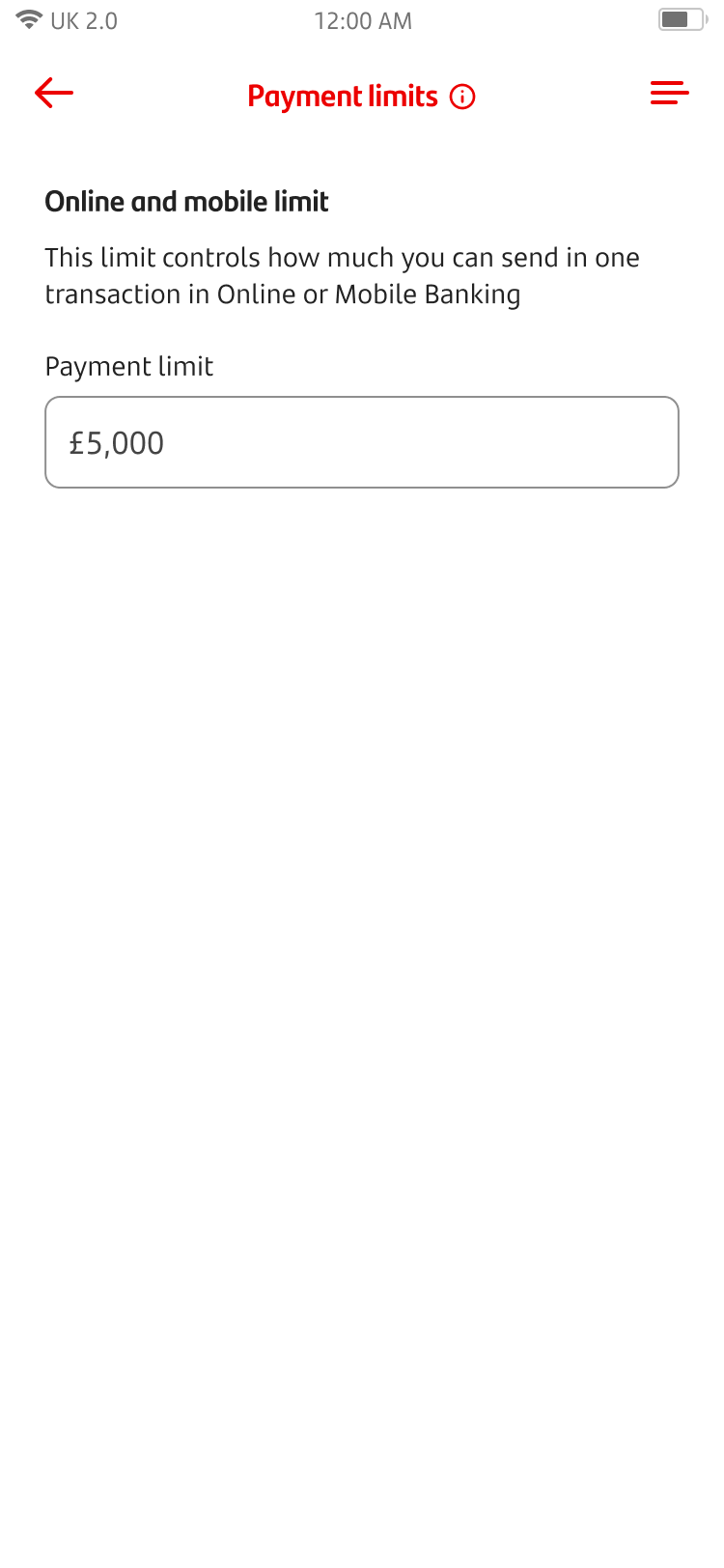Open the hamburger menu
The height and width of the screenshot is (1568, 724).
[669, 94]
